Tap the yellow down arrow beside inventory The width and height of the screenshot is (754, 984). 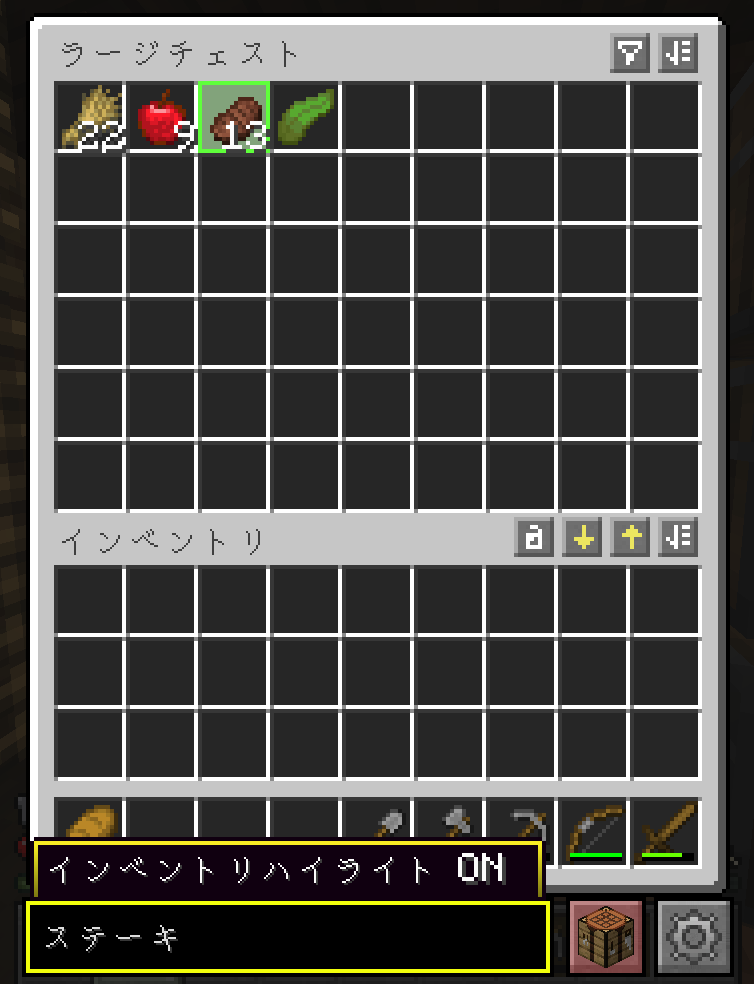(582, 538)
